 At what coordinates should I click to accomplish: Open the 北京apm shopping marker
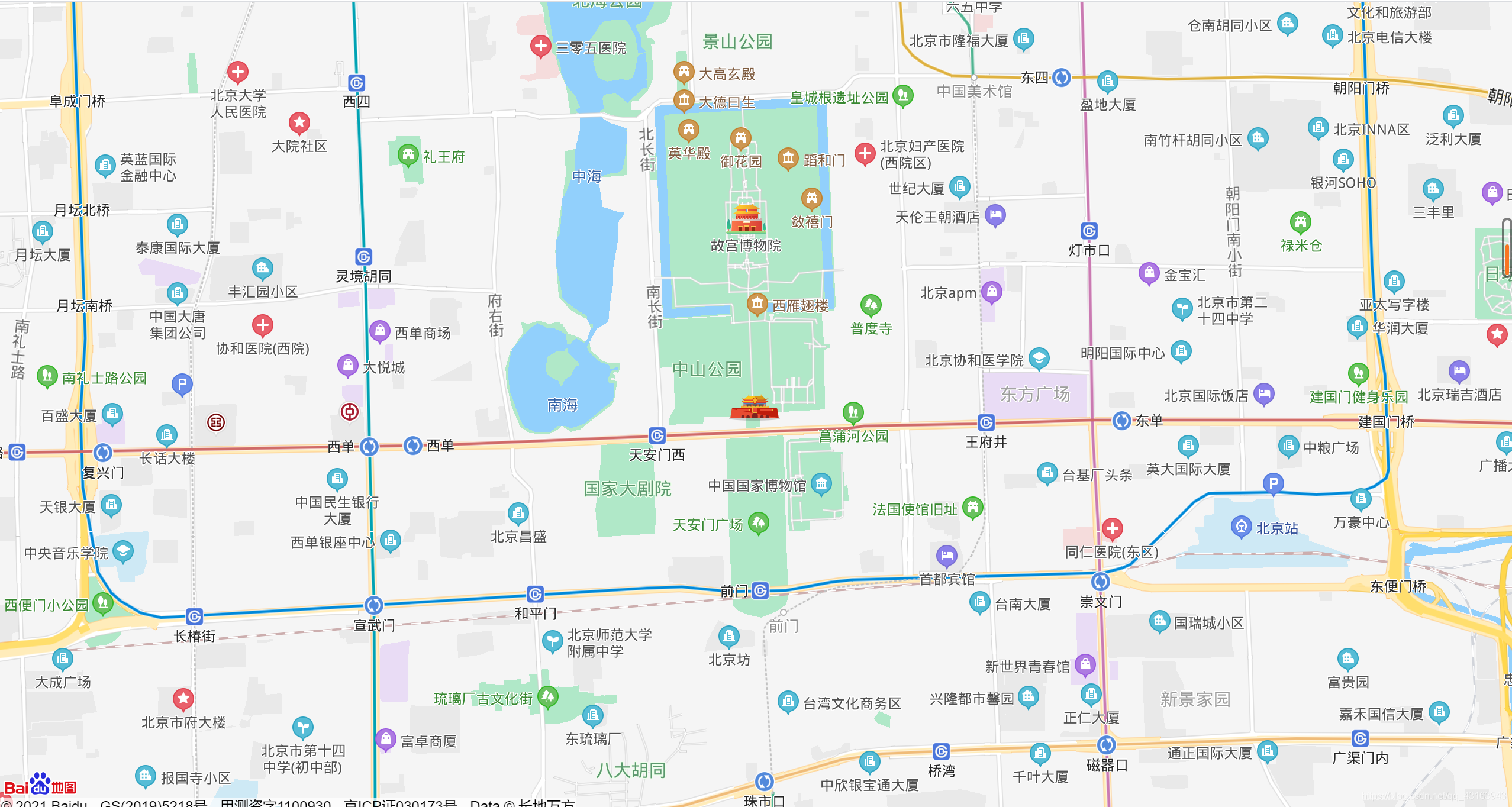[992, 292]
